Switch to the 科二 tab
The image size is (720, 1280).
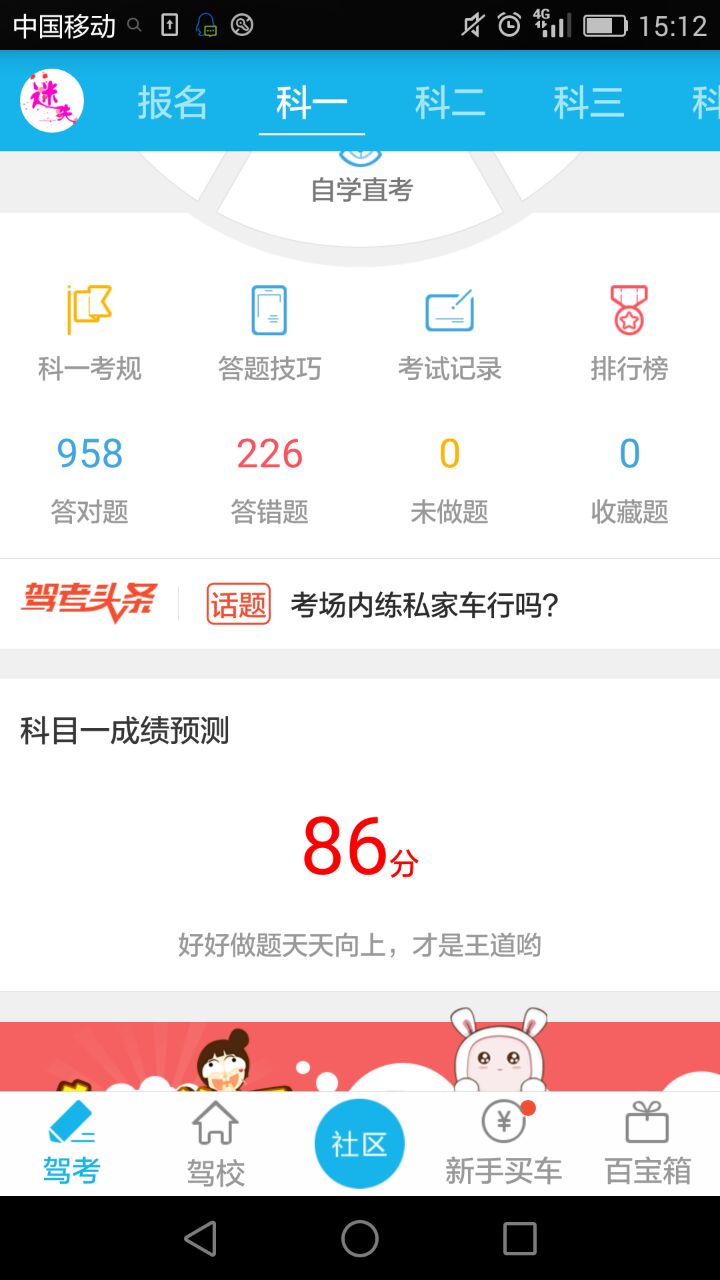point(450,103)
